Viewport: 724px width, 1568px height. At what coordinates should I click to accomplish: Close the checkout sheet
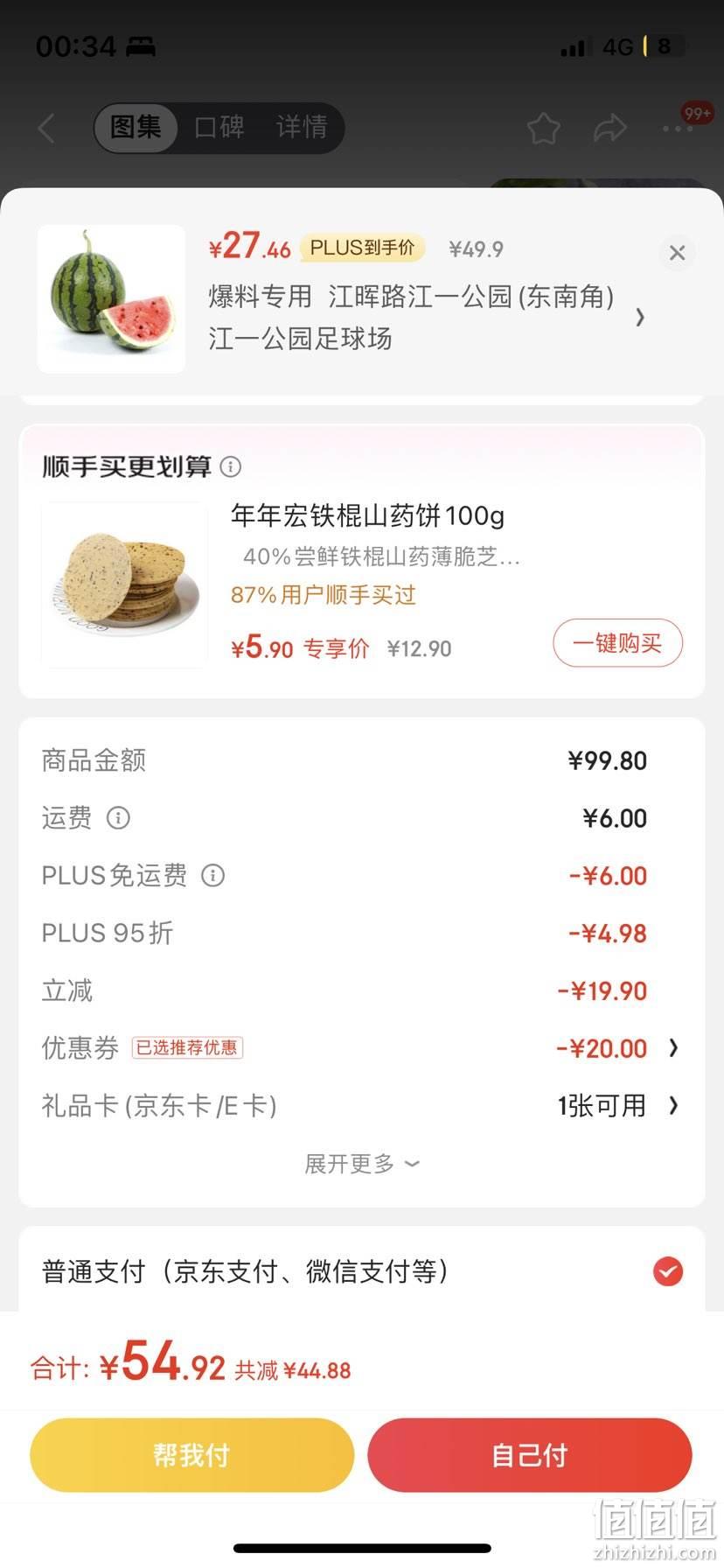tap(677, 253)
